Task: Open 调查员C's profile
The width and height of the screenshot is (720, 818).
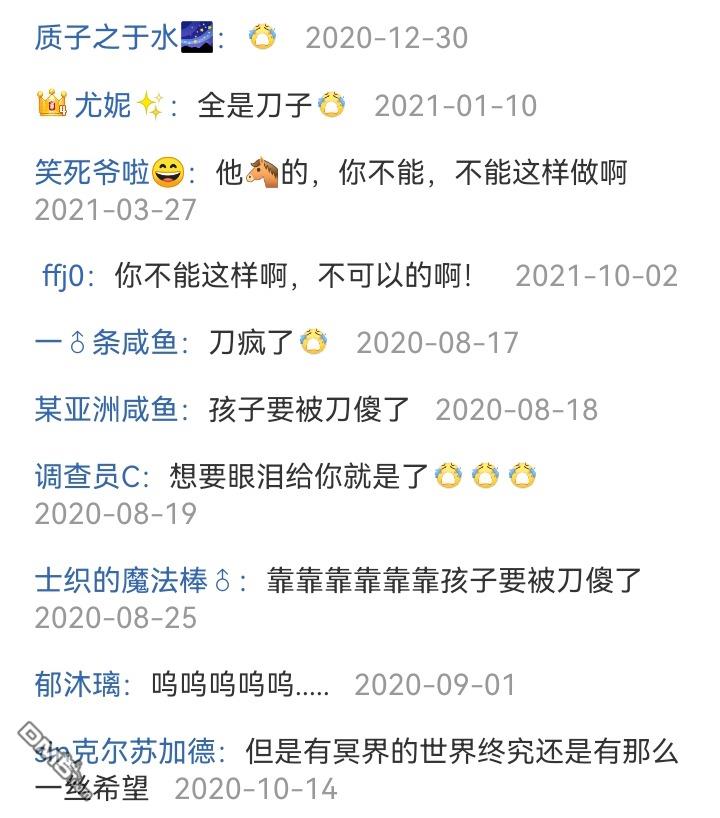Action: click(x=87, y=476)
